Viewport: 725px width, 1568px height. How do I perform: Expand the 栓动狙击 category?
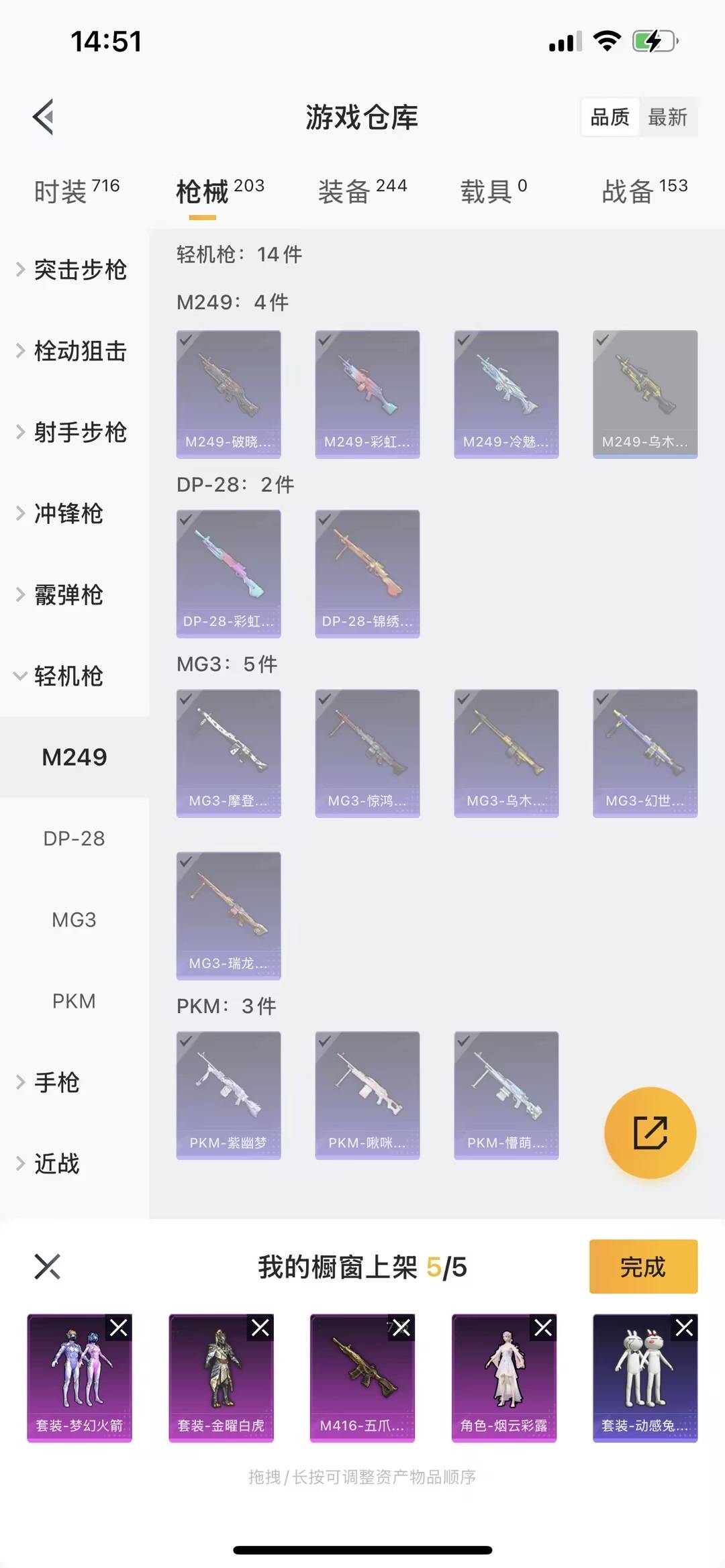[x=79, y=351]
